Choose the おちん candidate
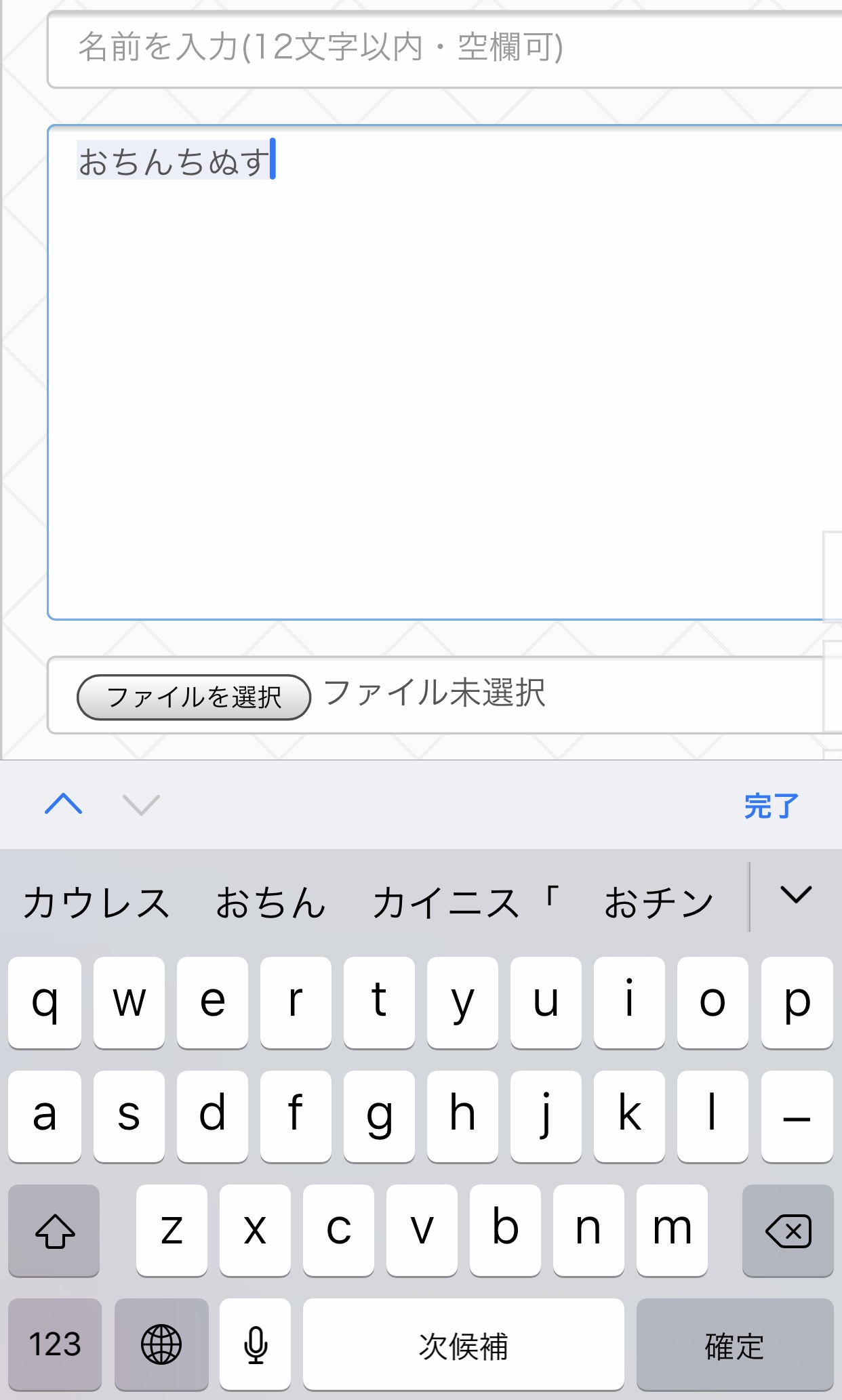 [x=270, y=903]
